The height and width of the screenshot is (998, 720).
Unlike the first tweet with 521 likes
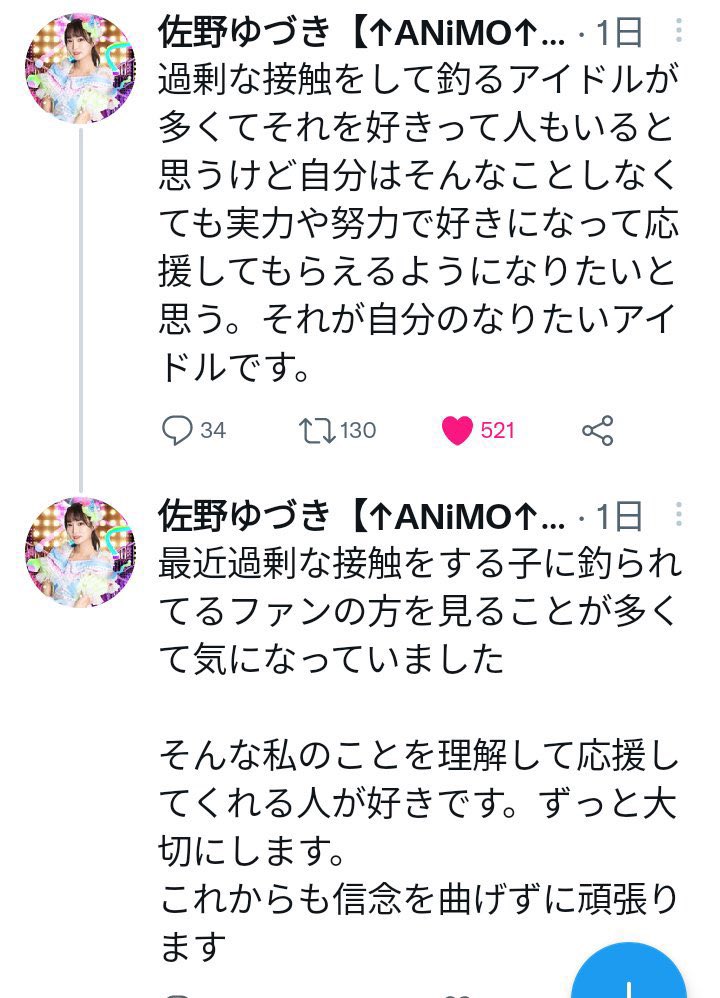(457, 431)
